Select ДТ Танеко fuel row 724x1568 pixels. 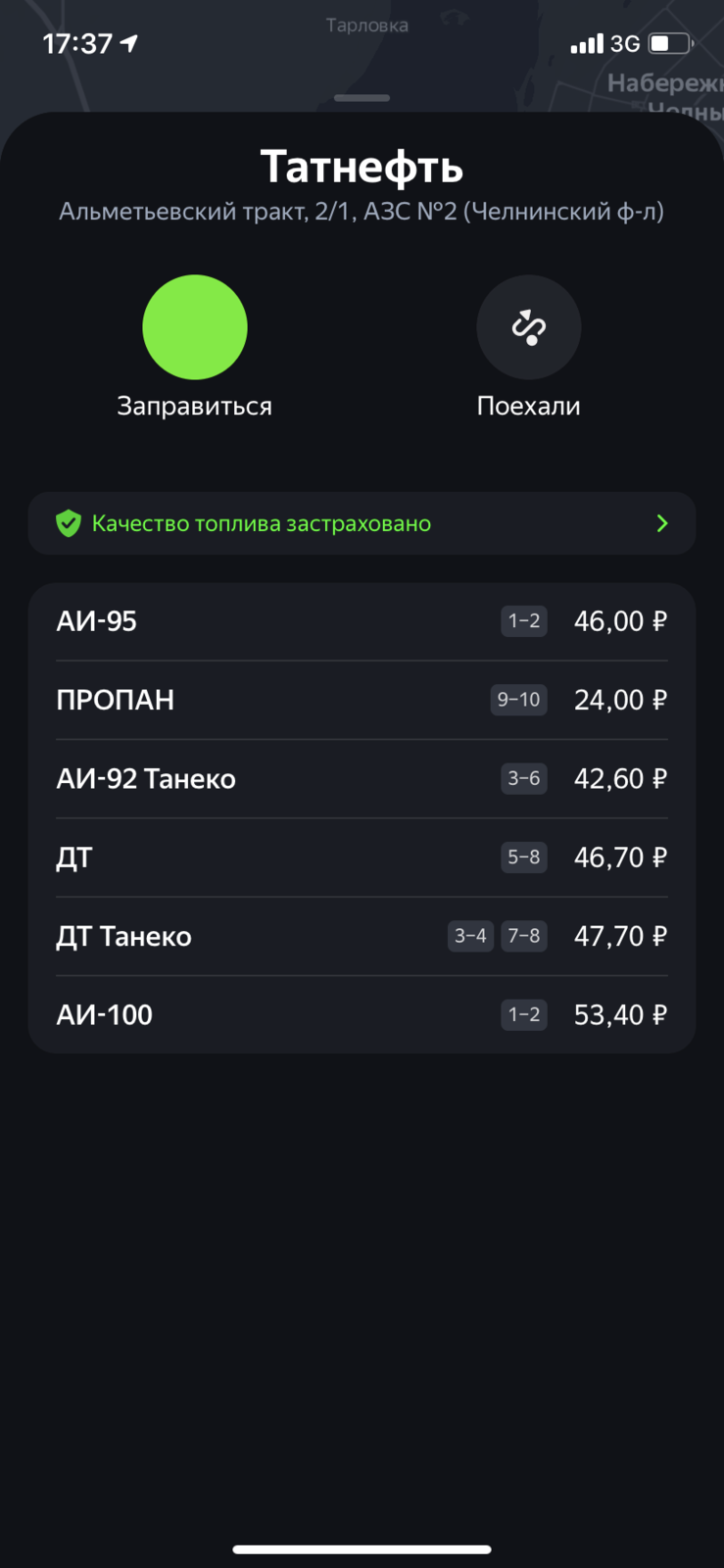tap(362, 936)
